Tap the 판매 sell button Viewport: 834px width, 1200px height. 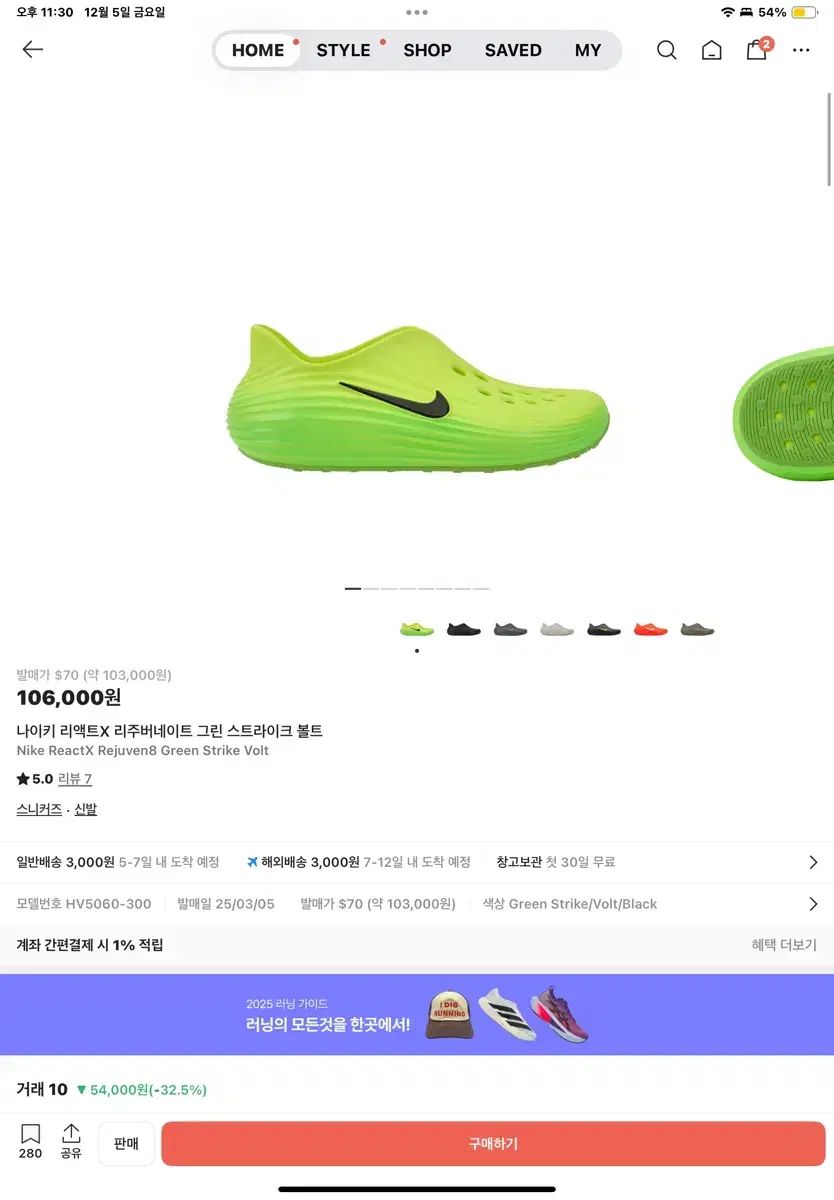(x=126, y=1144)
